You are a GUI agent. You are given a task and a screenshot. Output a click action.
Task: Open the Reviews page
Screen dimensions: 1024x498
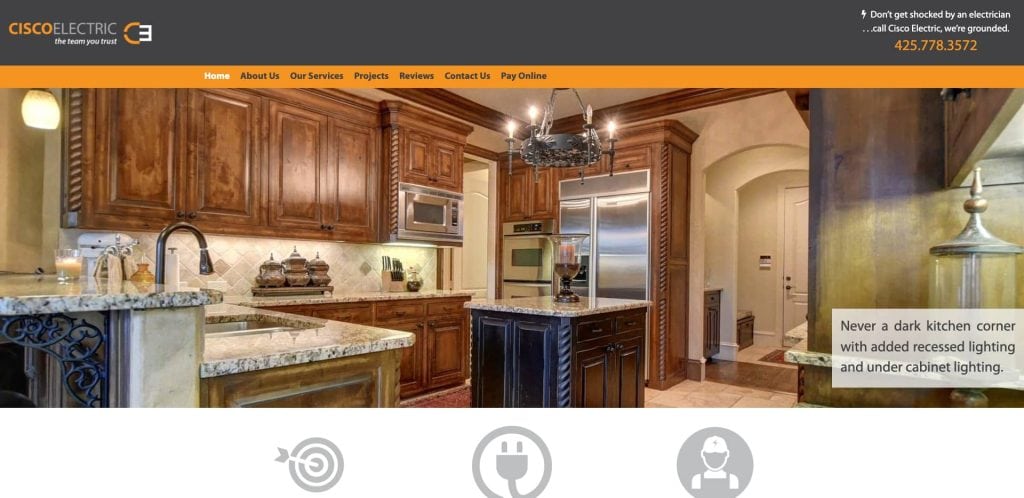(x=416, y=76)
